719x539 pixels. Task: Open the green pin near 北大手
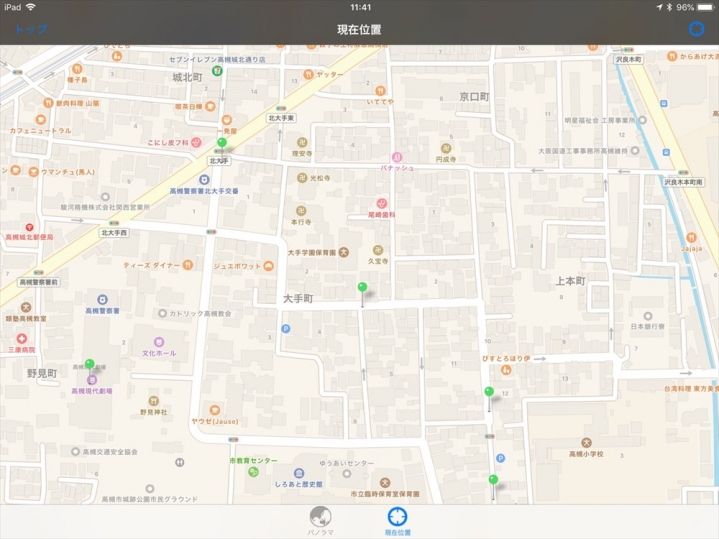(x=222, y=143)
